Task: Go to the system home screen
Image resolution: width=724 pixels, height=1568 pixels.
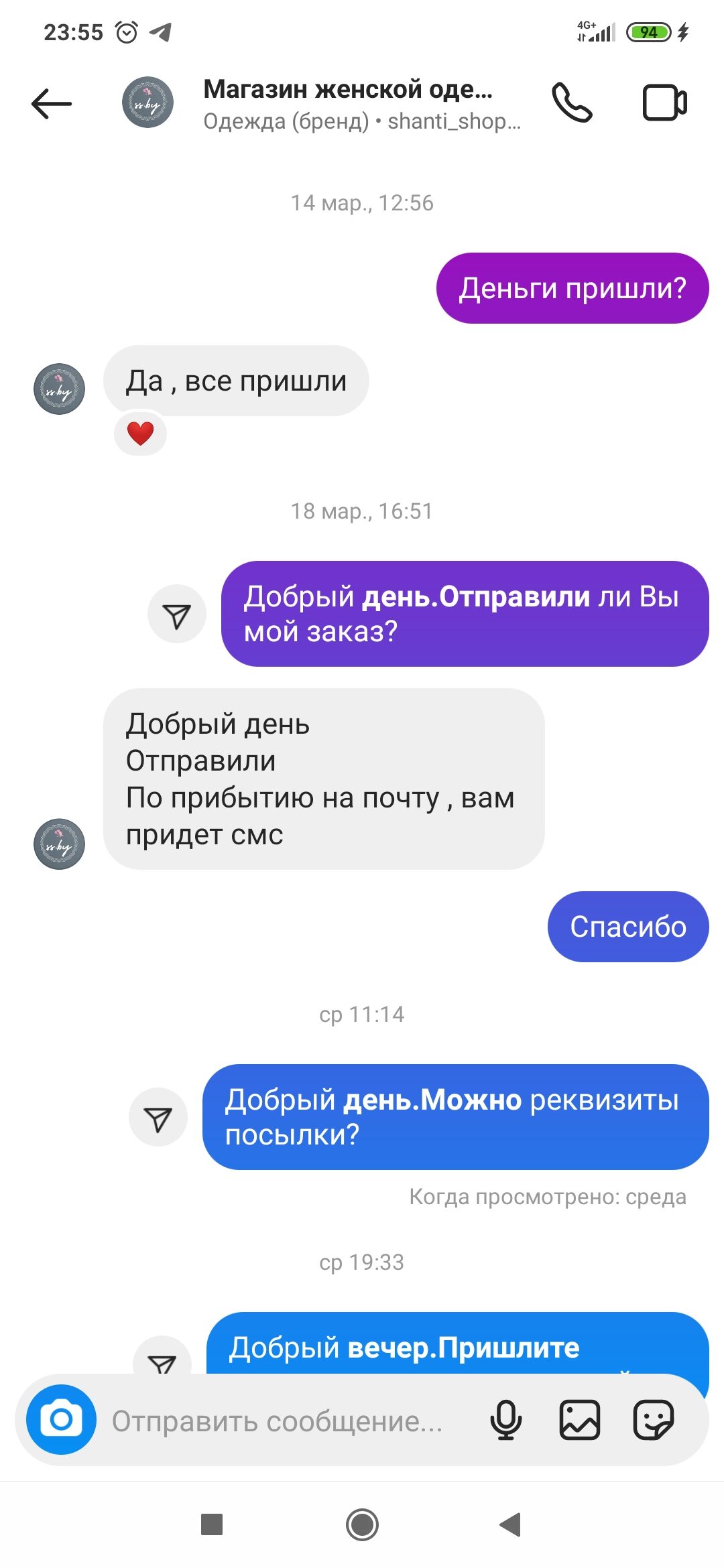Action: click(x=362, y=1525)
